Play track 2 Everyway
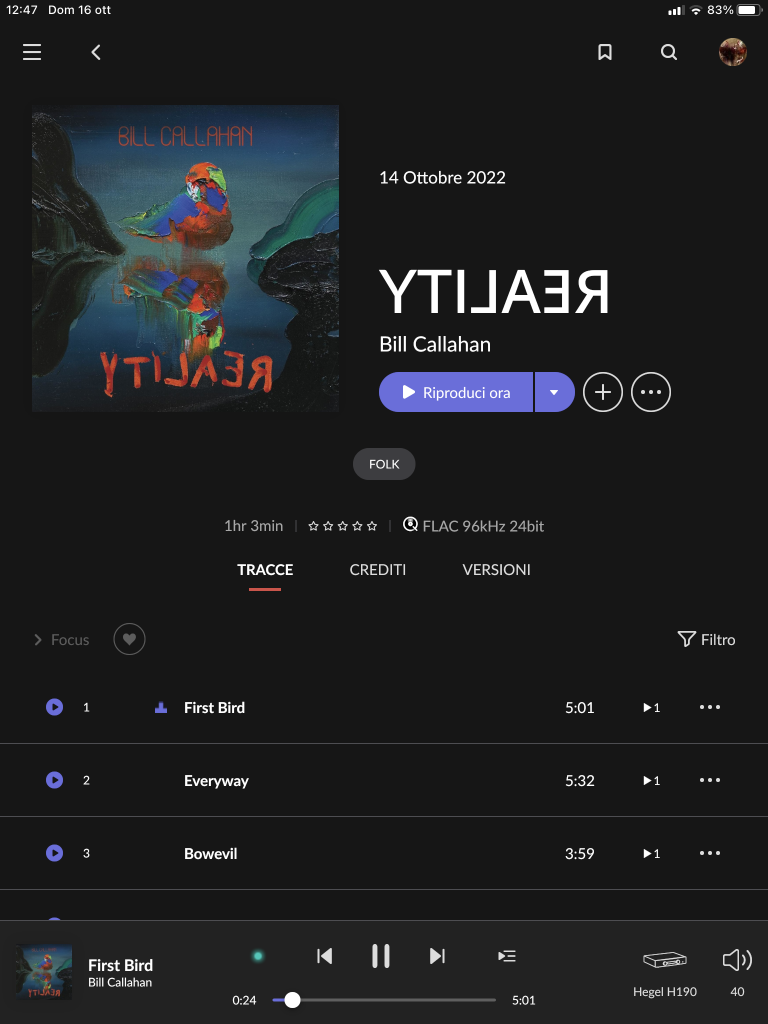 click(x=54, y=780)
